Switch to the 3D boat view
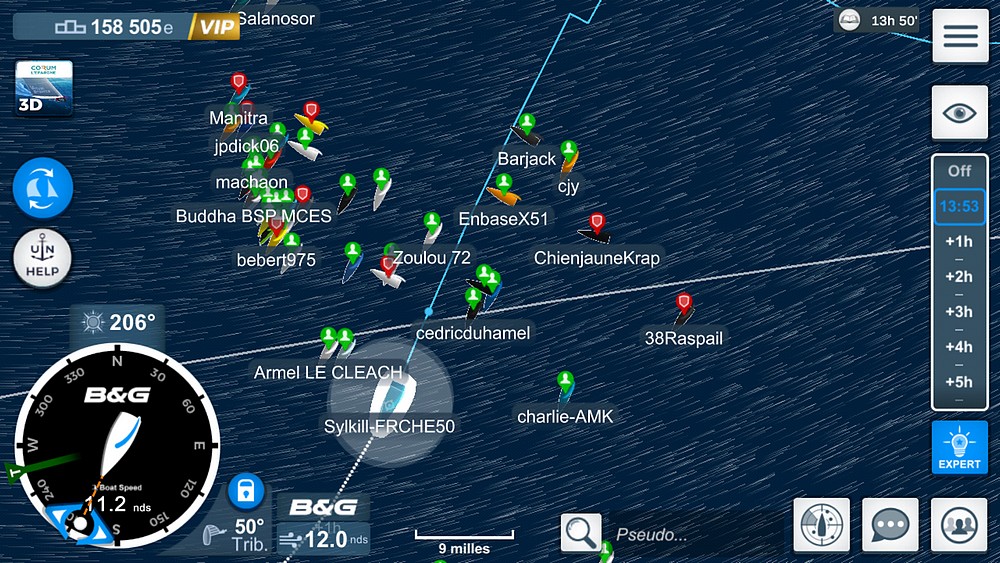 point(44,90)
